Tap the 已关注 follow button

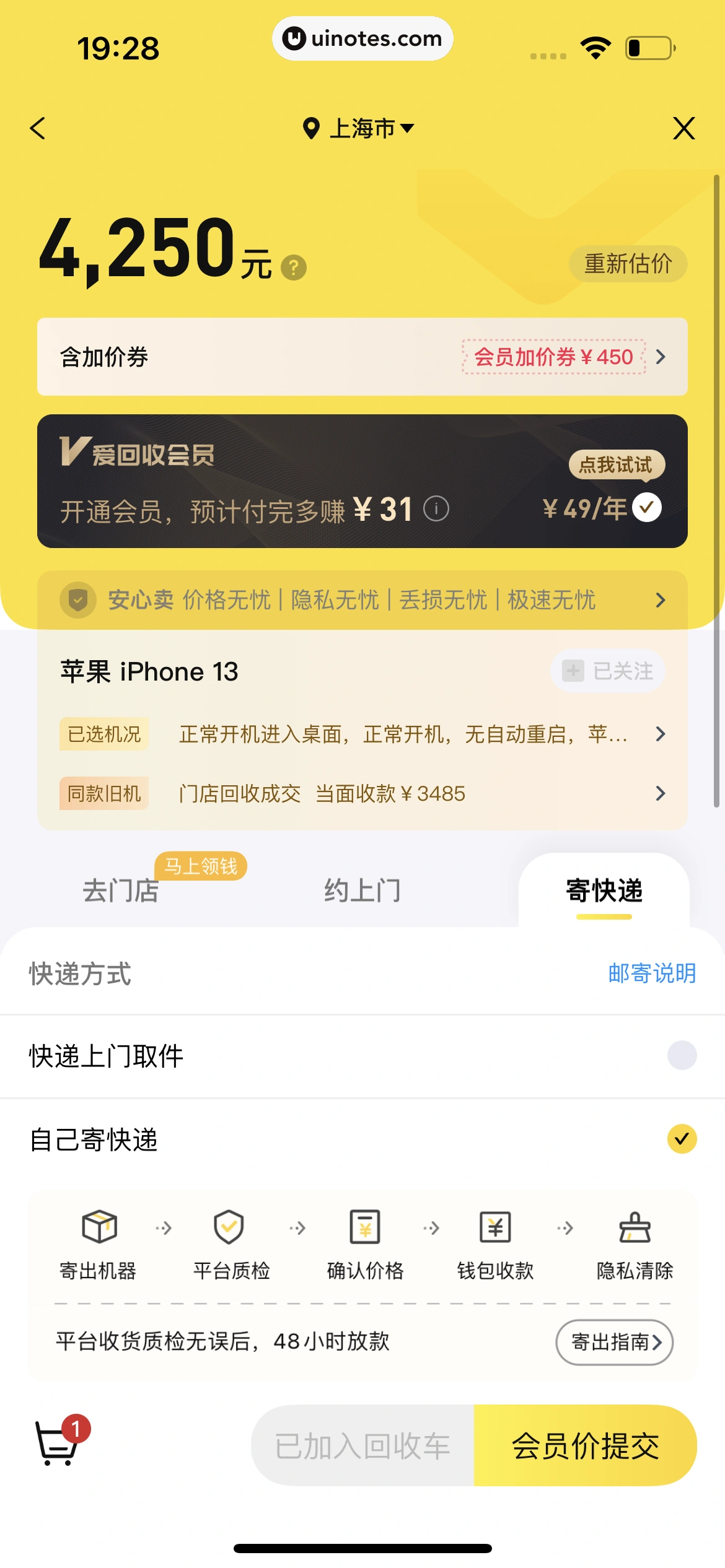coord(607,671)
